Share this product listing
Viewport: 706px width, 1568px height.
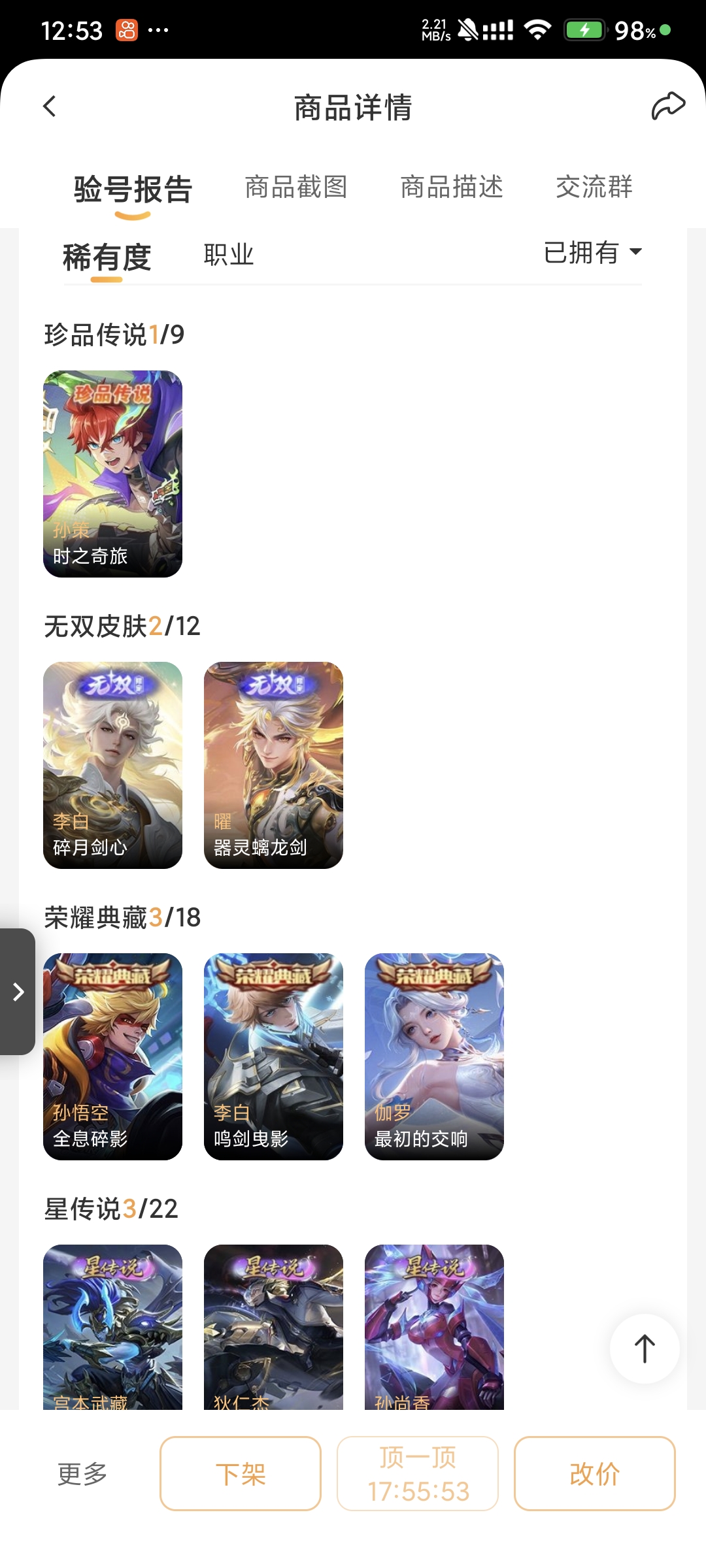667,106
